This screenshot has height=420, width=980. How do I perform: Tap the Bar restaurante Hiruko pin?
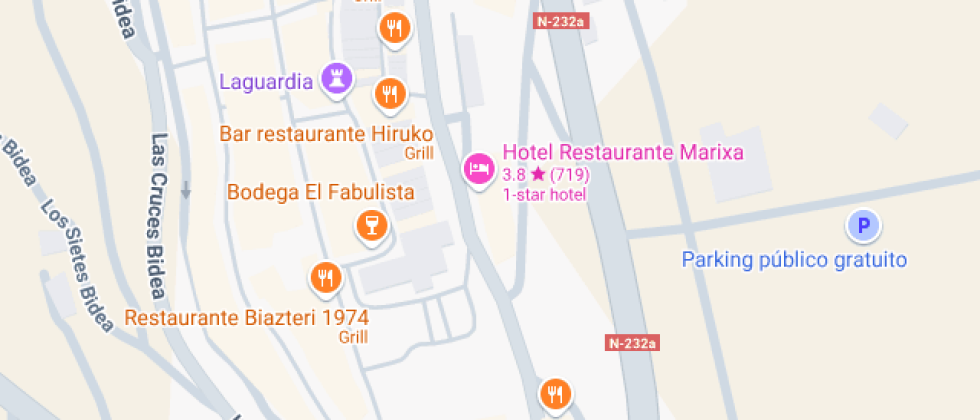coord(390,94)
